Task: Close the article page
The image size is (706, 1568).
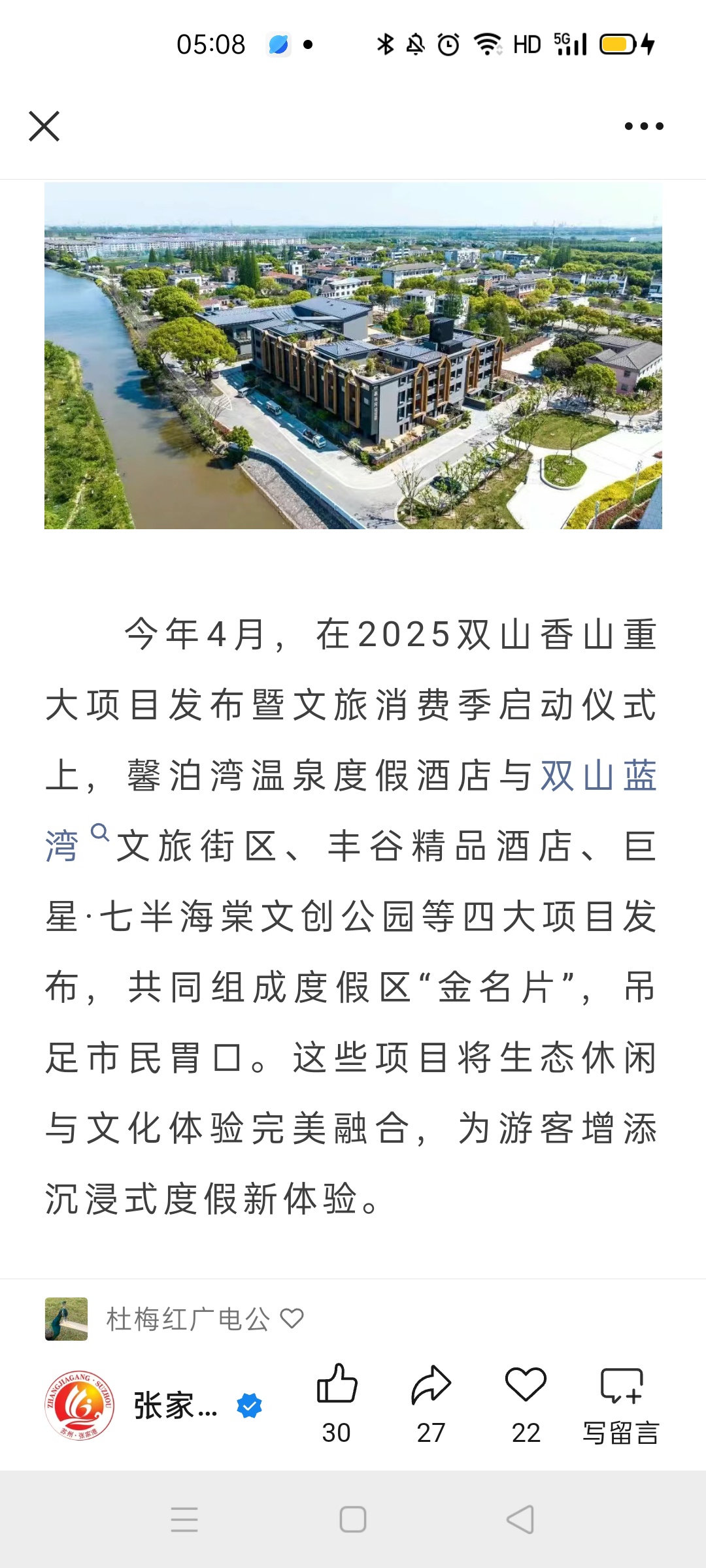Action: (x=44, y=126)
